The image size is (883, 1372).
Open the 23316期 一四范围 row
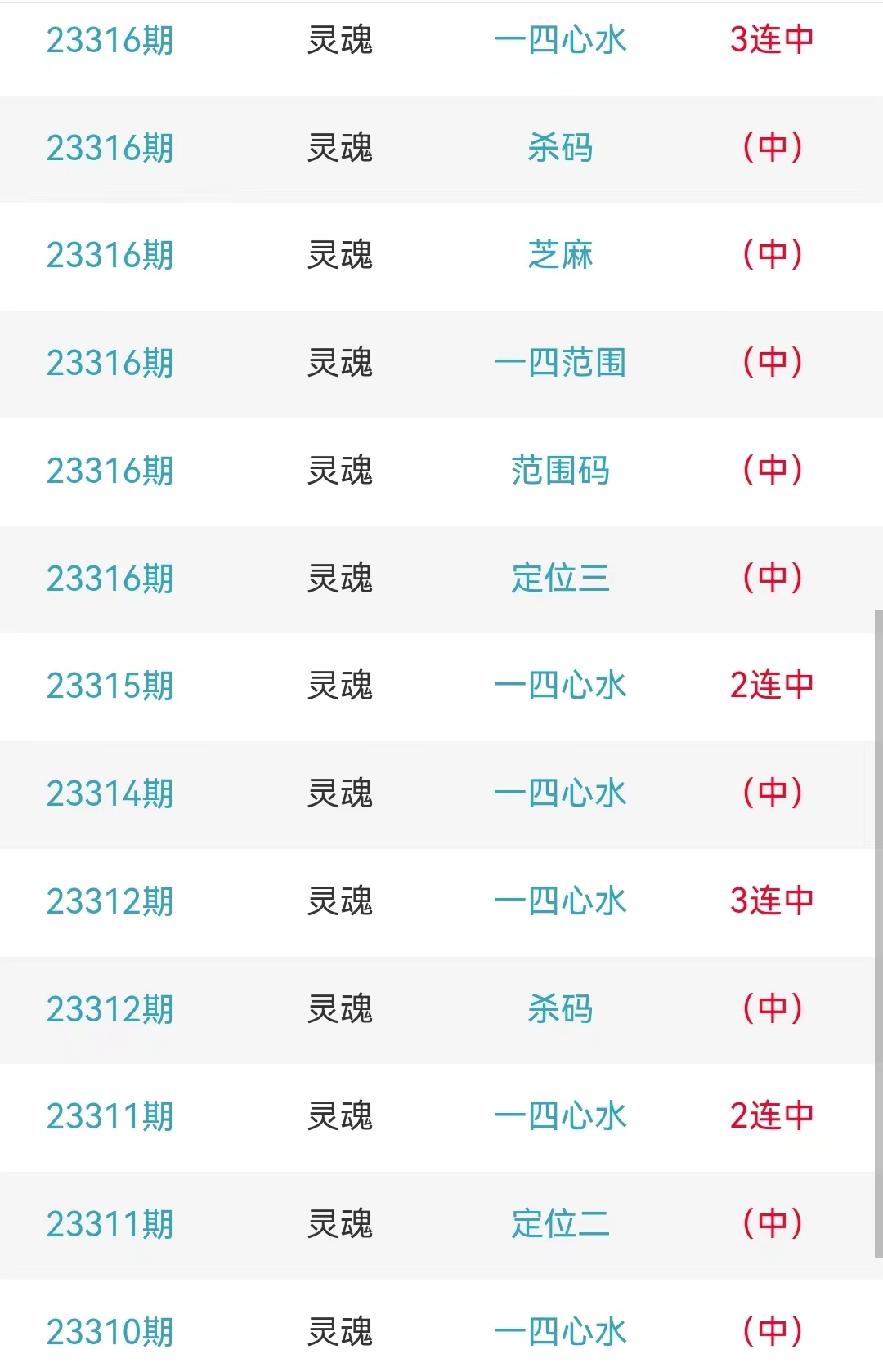tap(560, 363)
